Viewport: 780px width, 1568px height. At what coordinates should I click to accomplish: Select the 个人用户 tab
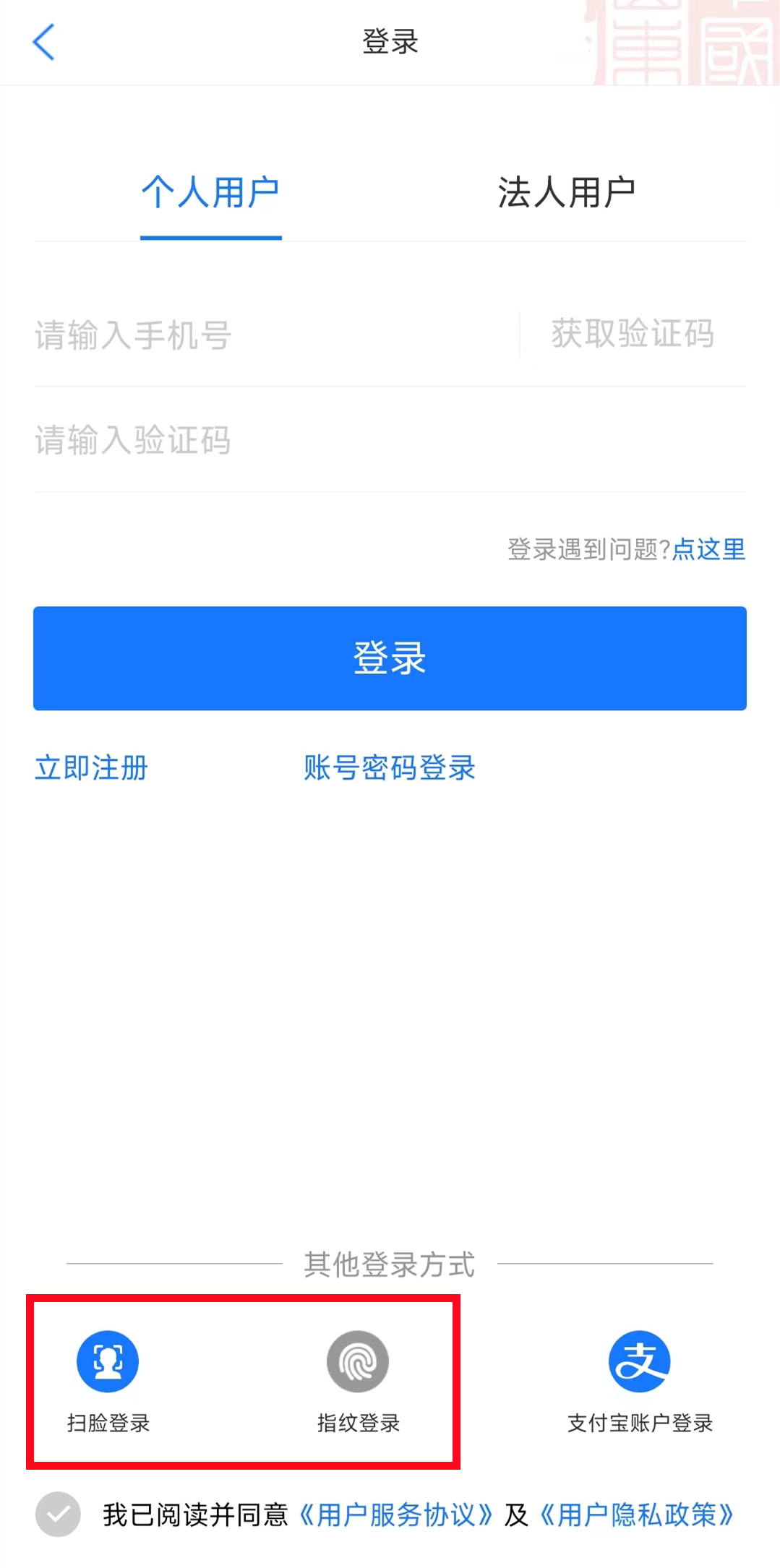(x=210, y=192)
